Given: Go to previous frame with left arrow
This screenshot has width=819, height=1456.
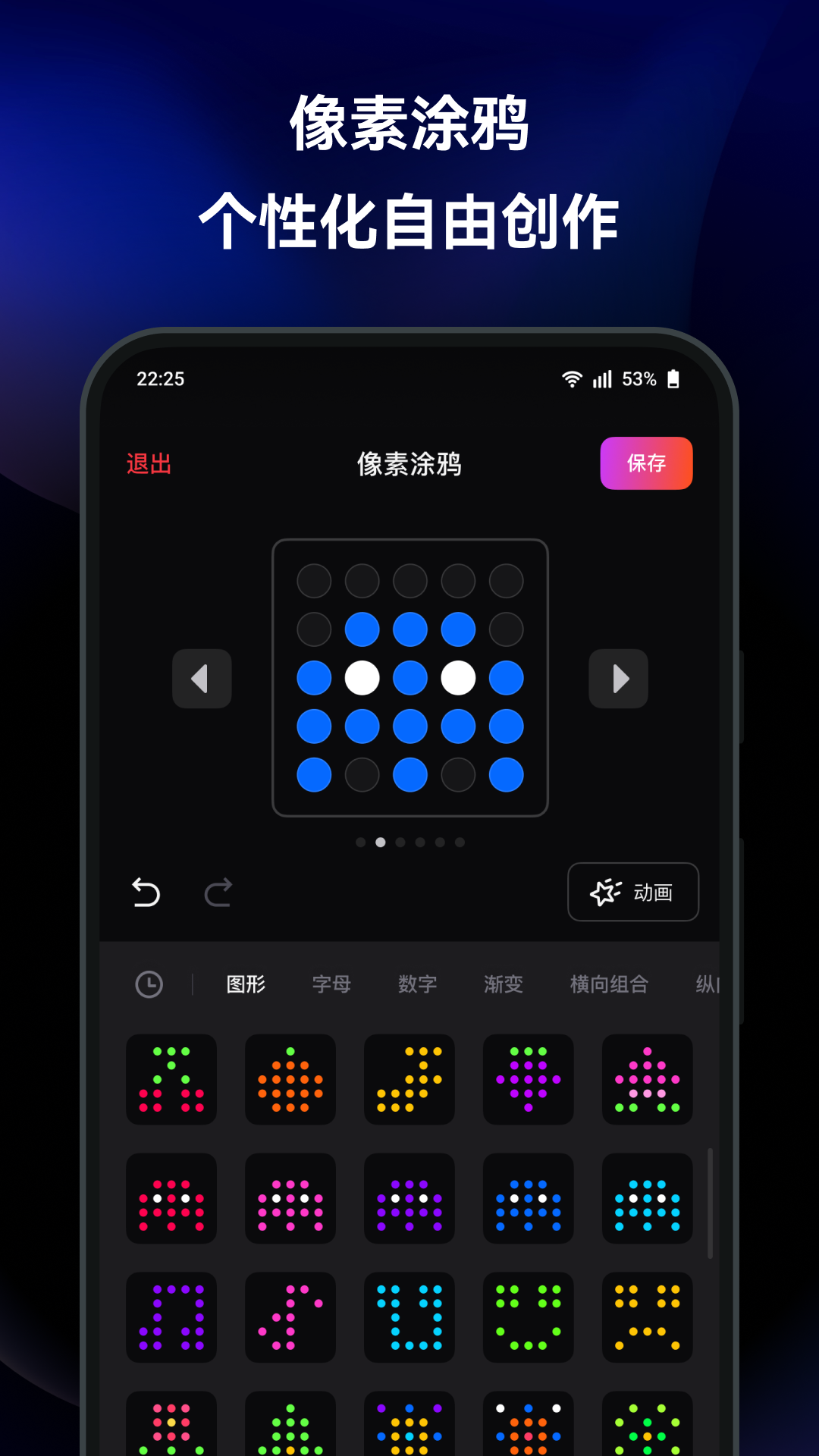Looking at the screenshot, I should pos(202,679).
